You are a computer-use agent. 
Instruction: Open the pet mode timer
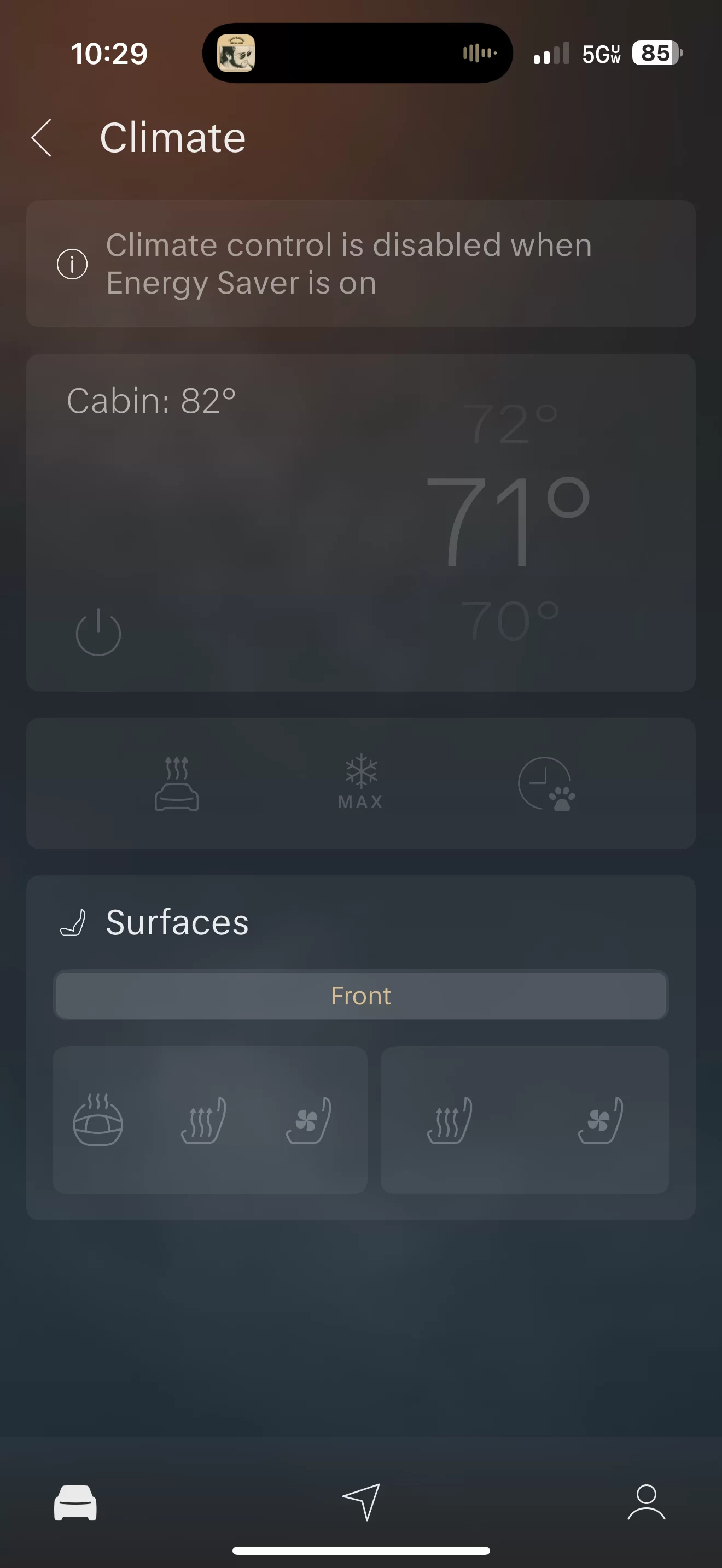546,784
